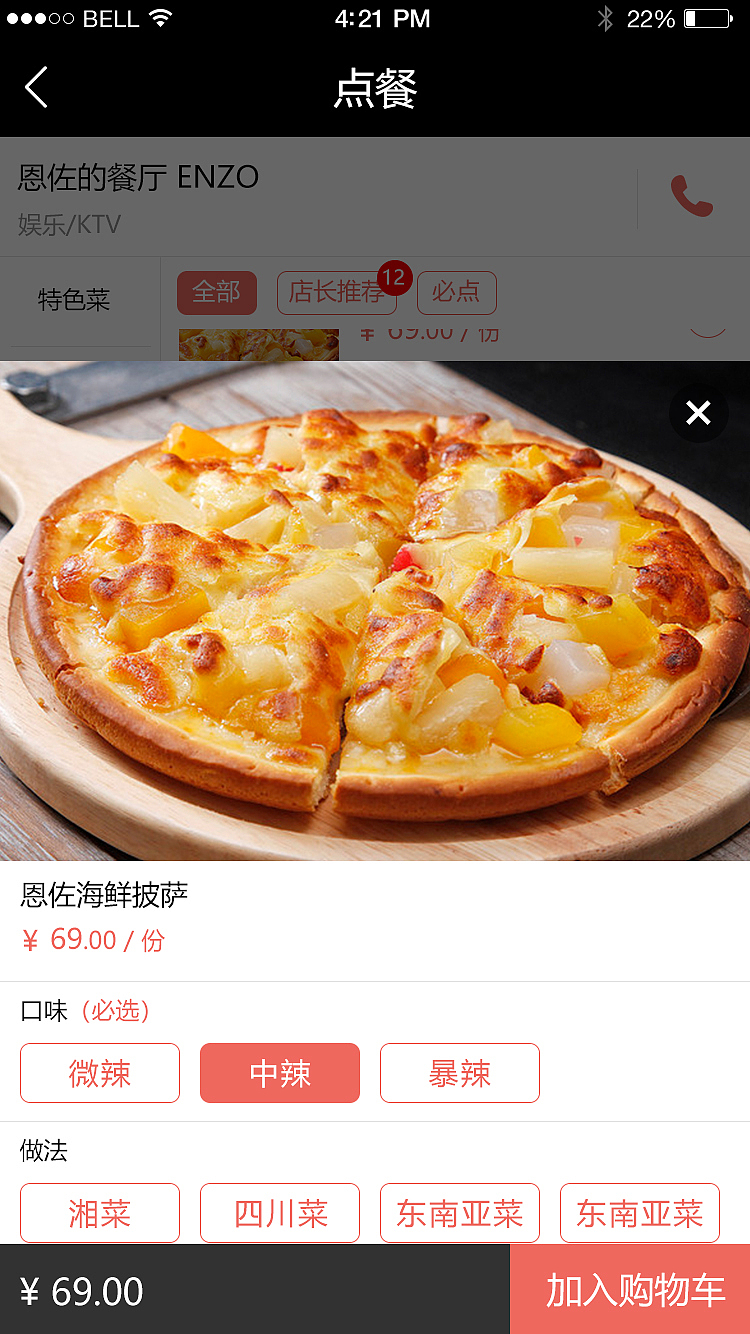Pick the 暴辣 flavor option
This screenshot has height=1334, width=750.
point(460,1073)
